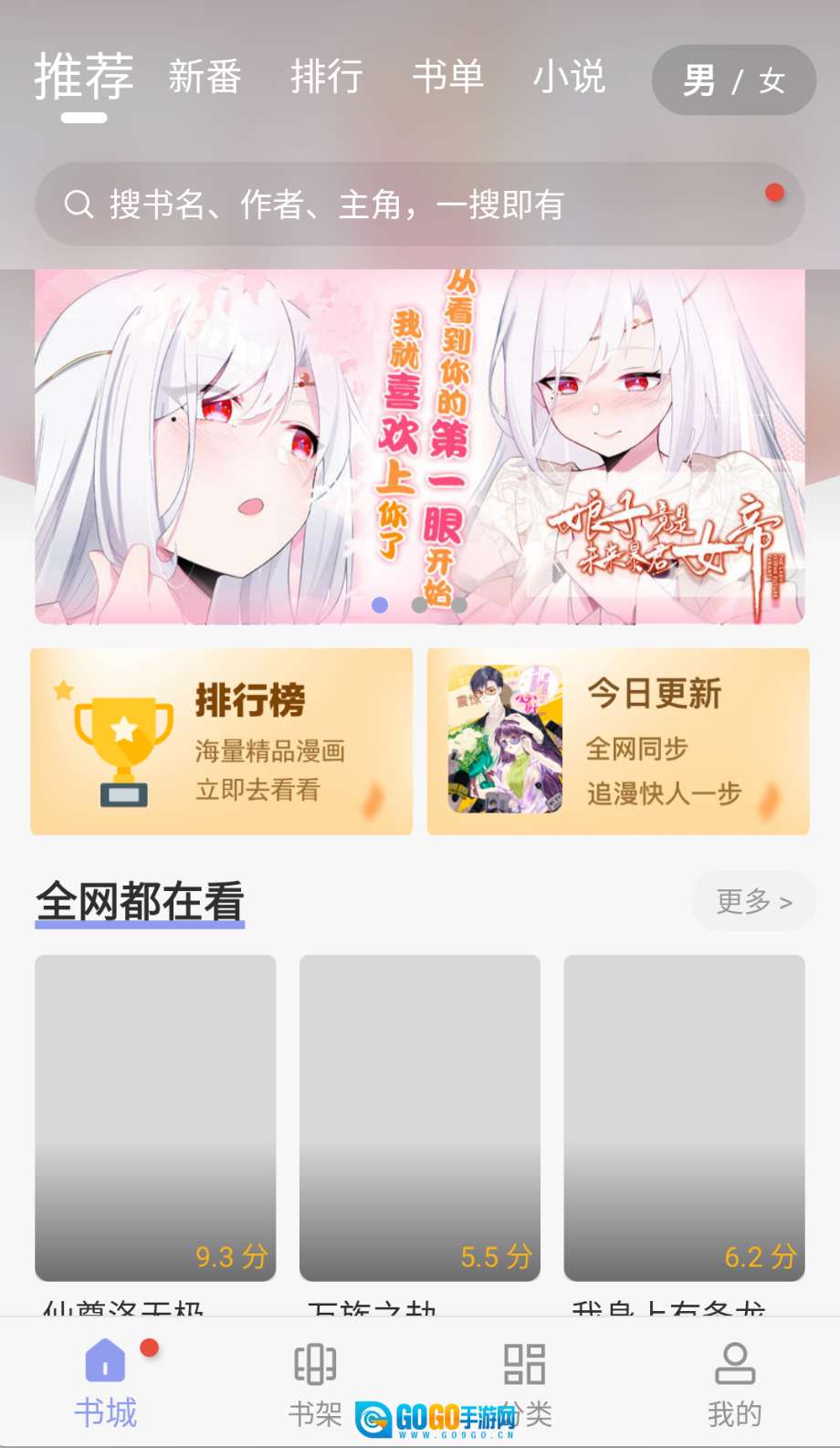The width and height of the screenshot is (840, 1448).
Task: Switch content mode to 女
Action: tap(771, 80)
